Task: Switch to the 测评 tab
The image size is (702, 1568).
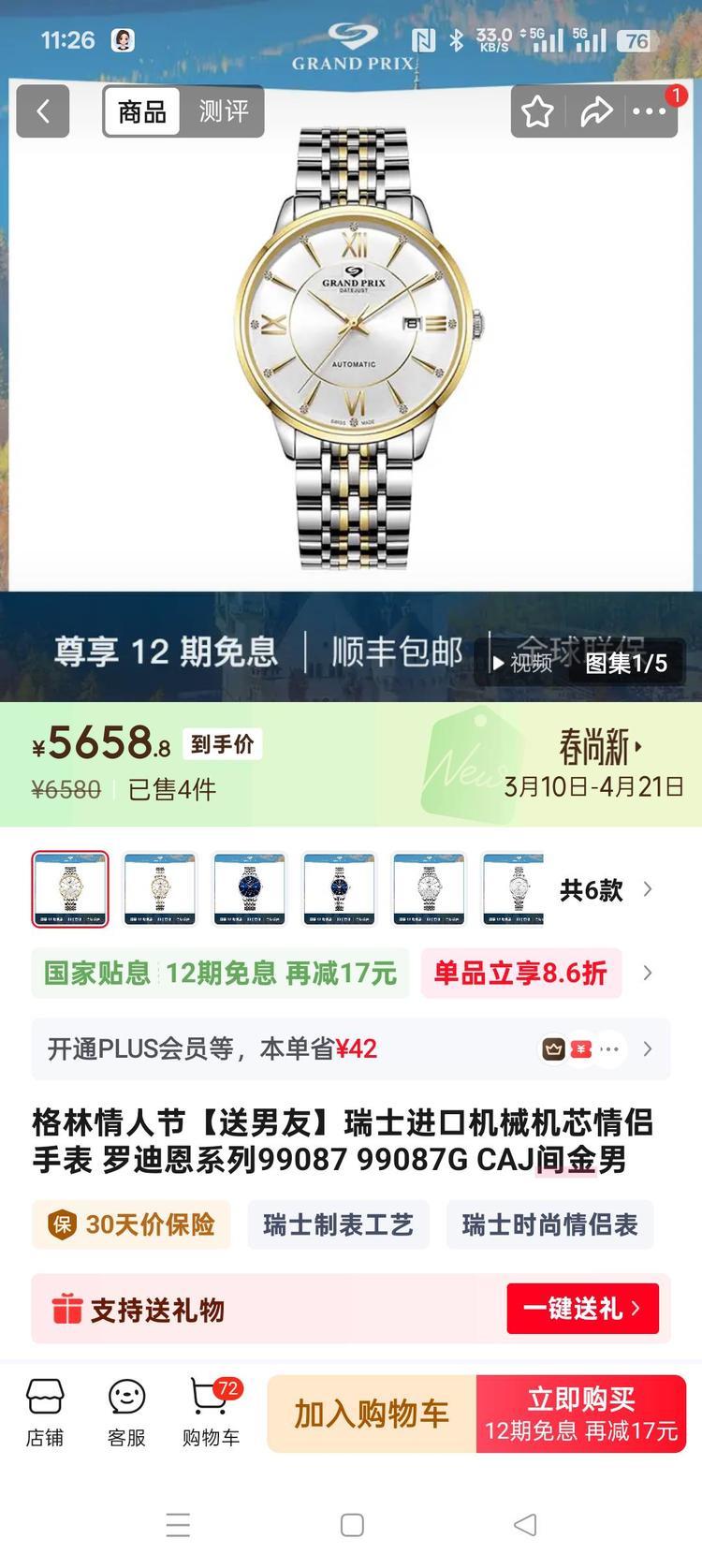Action: (223, 111)
